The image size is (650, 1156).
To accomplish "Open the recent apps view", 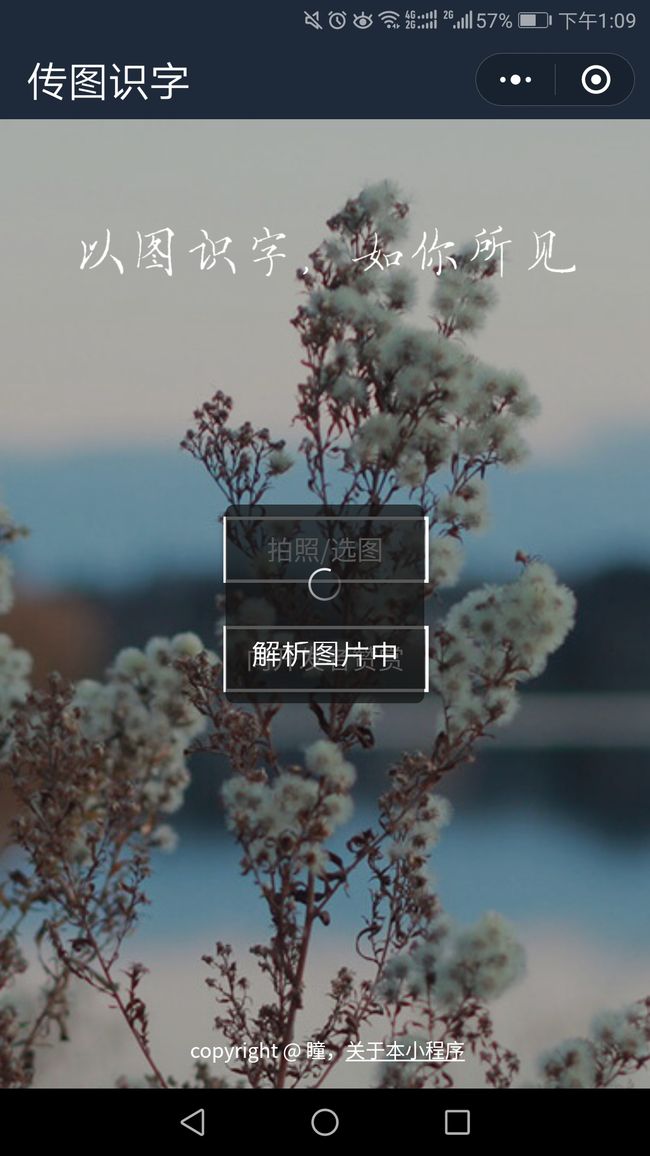I will click(457, 1122).
